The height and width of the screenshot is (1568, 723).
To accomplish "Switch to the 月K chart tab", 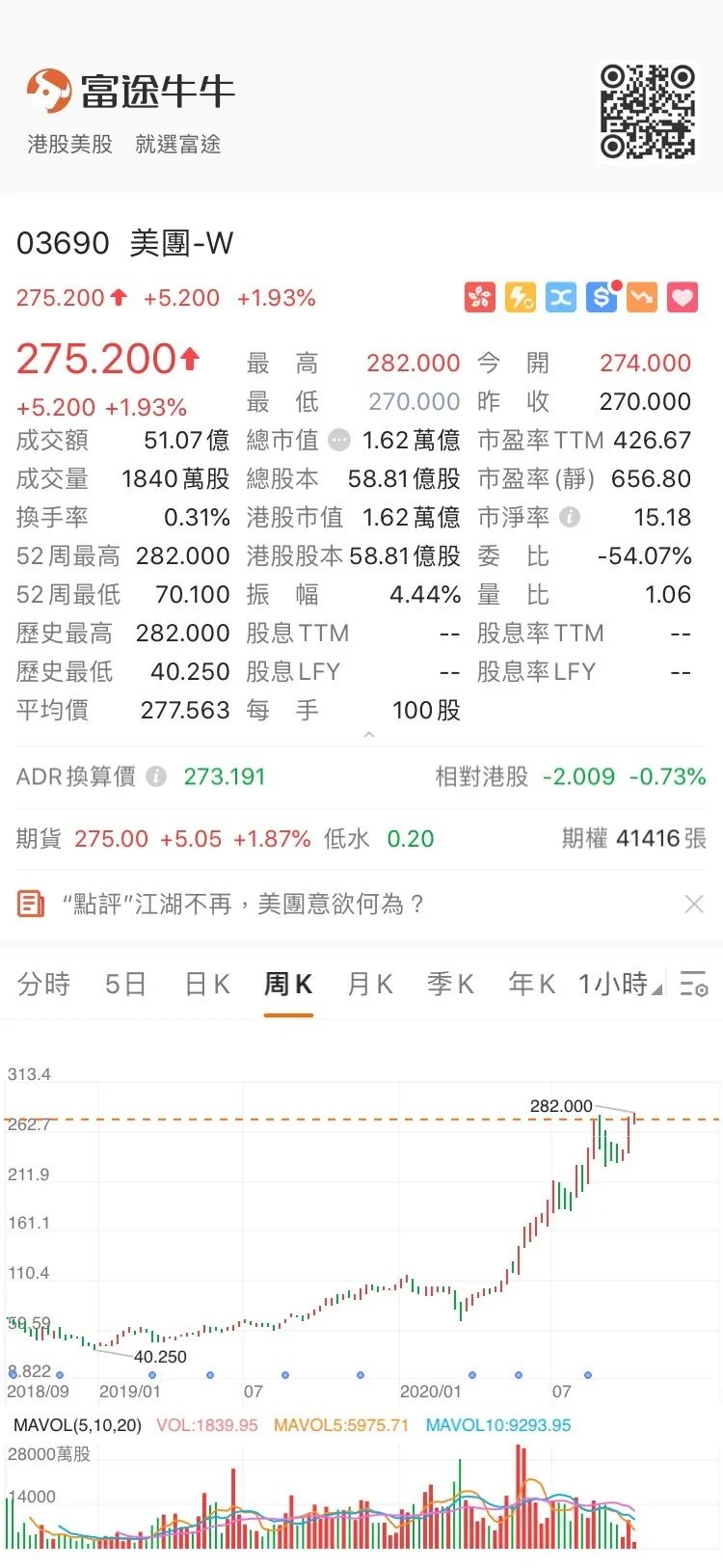I will point(370,984).
